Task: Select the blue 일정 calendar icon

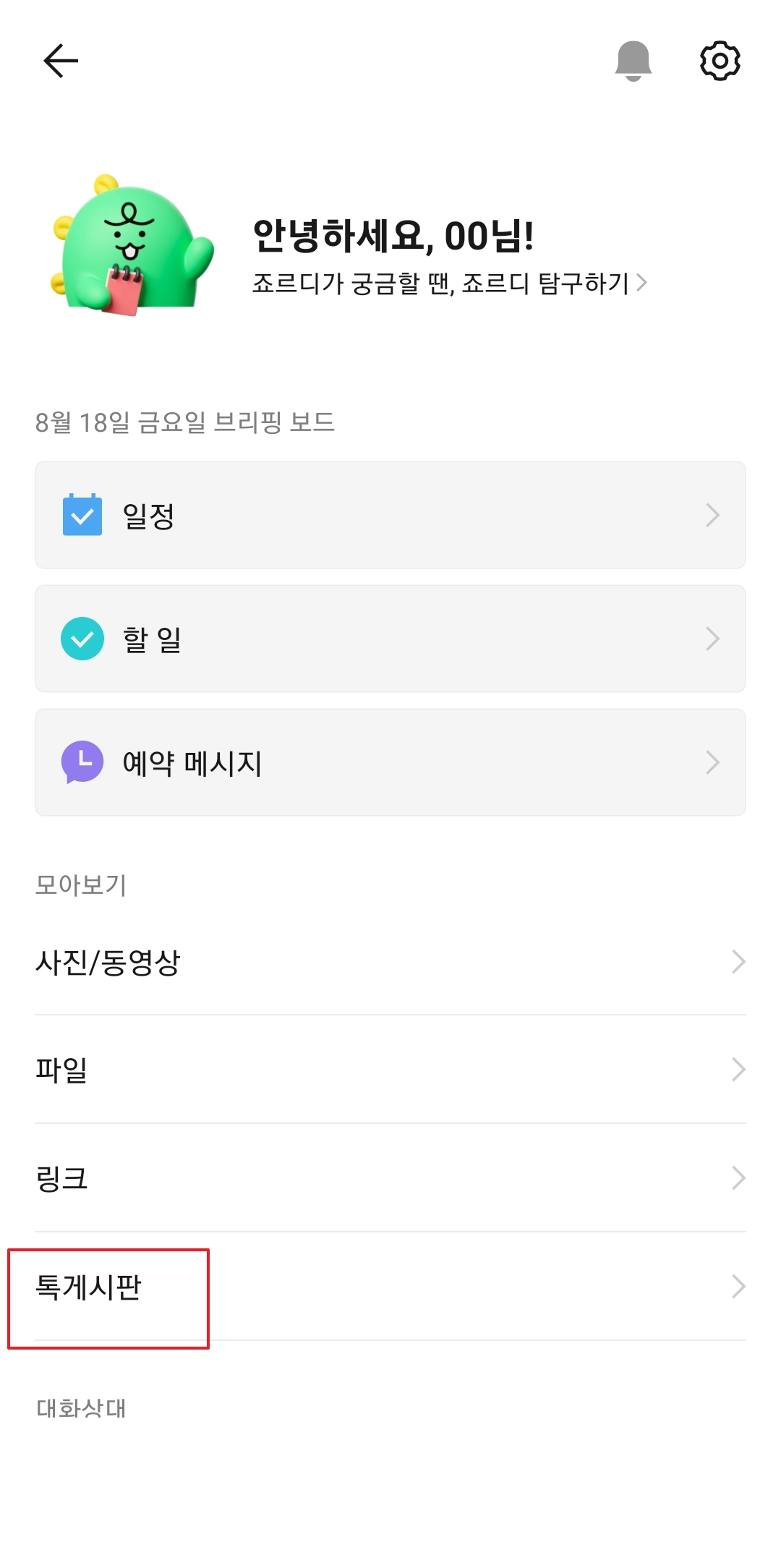Action: (x=82, y=514)
